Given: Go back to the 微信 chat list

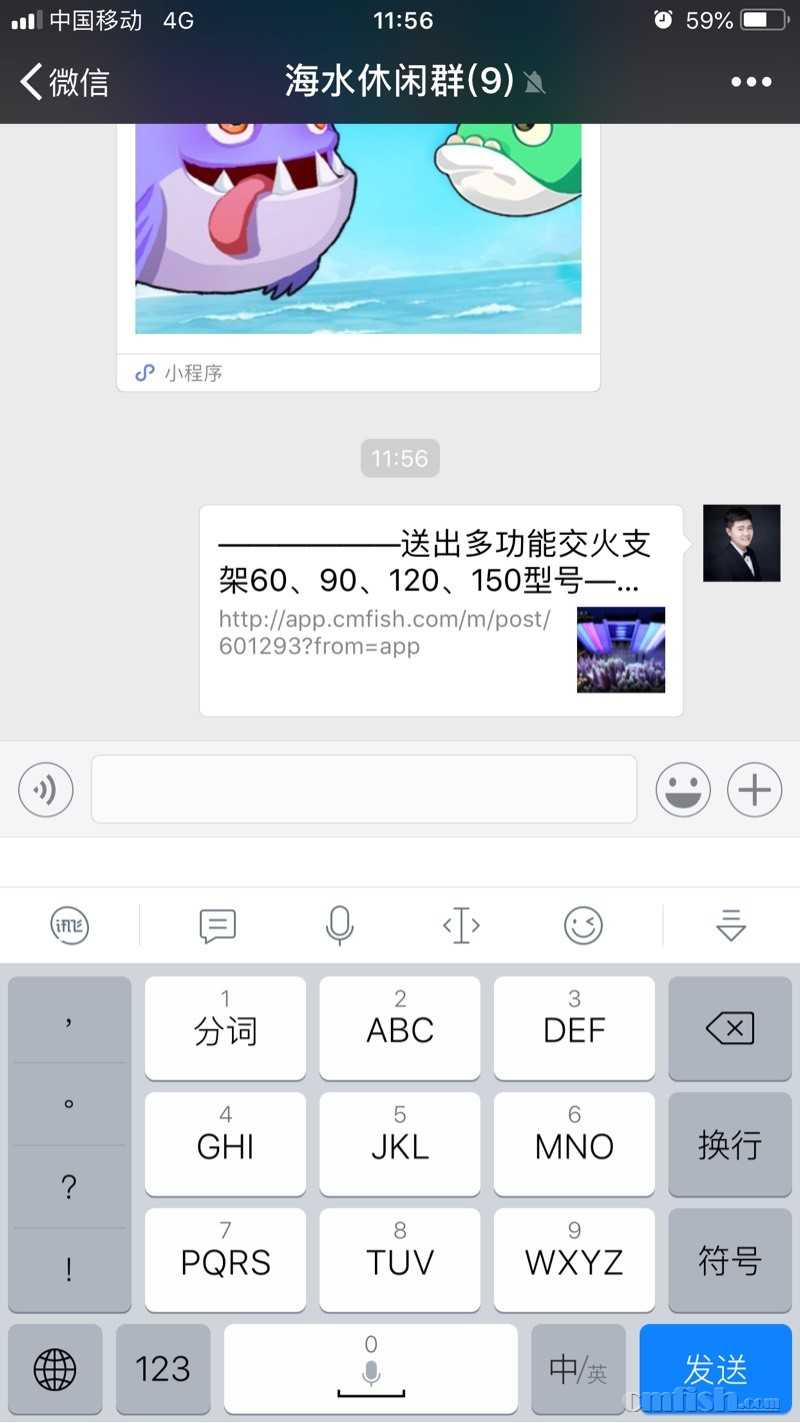Looking at the screenshot, I should [x=64, y=82].
